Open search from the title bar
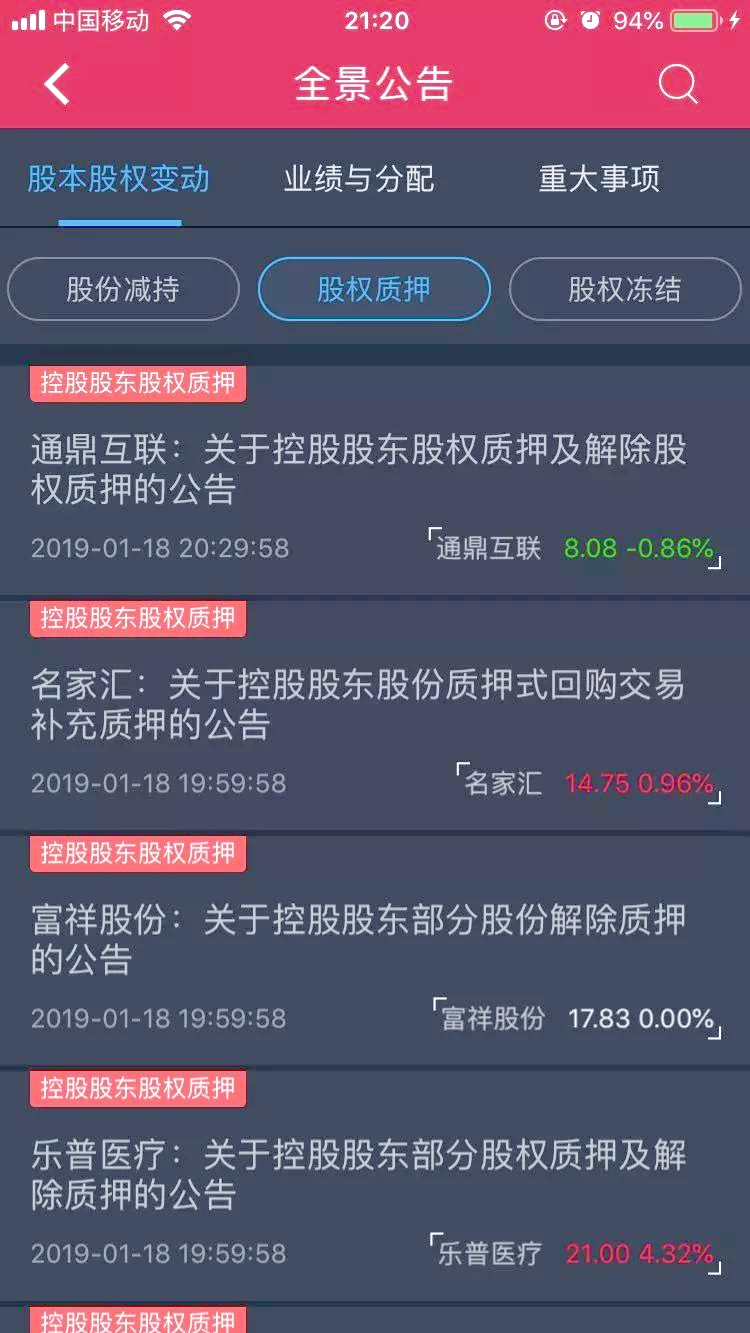Viewport: 750px width, 1333px height. [679, 84]
